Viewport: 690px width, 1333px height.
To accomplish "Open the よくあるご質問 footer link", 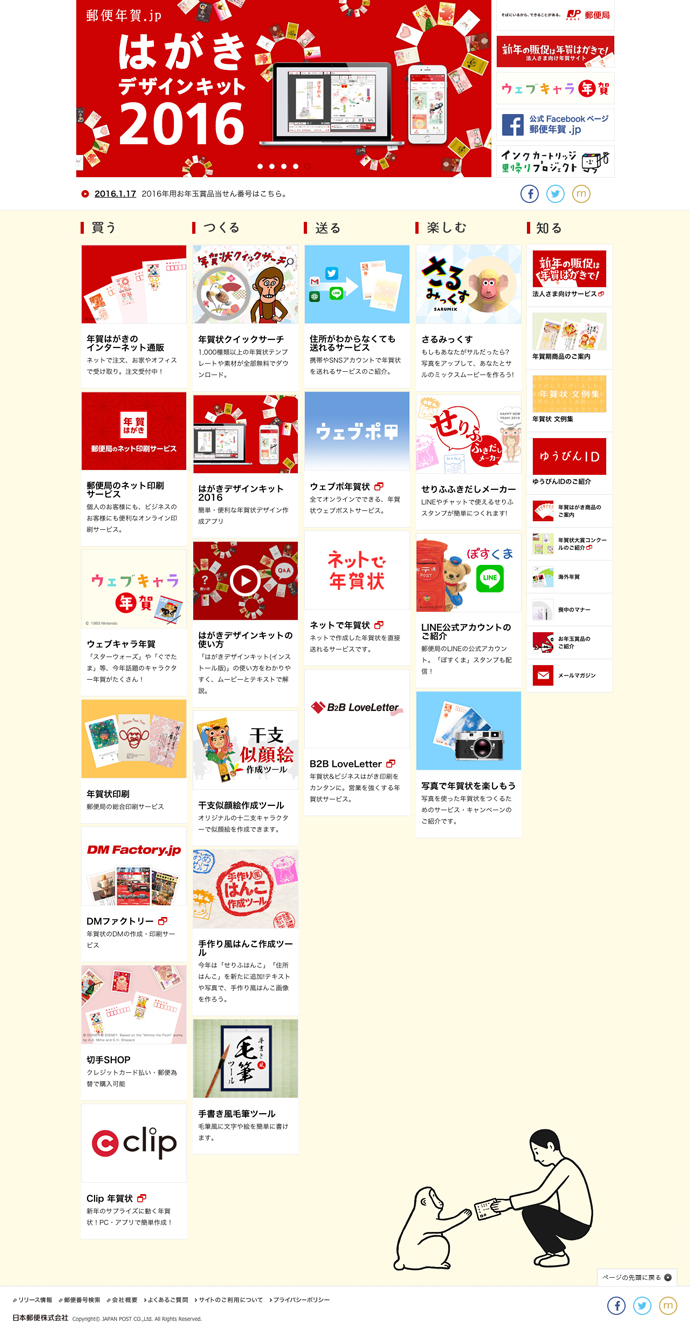I will point(168,1300).
